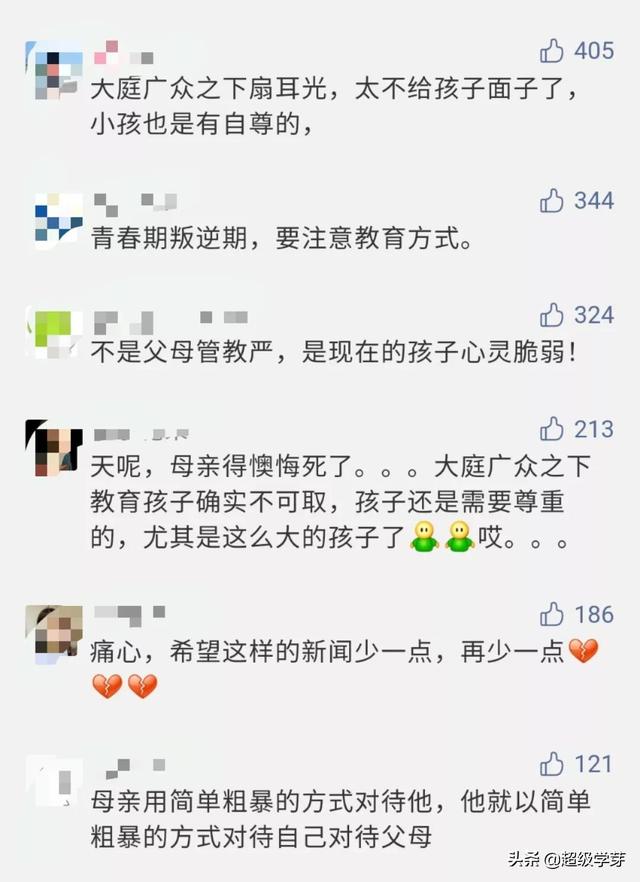Viewport: 640px width, 882px height.
Task: Like the comment starting with 天呢
Action: pos(552,429)
